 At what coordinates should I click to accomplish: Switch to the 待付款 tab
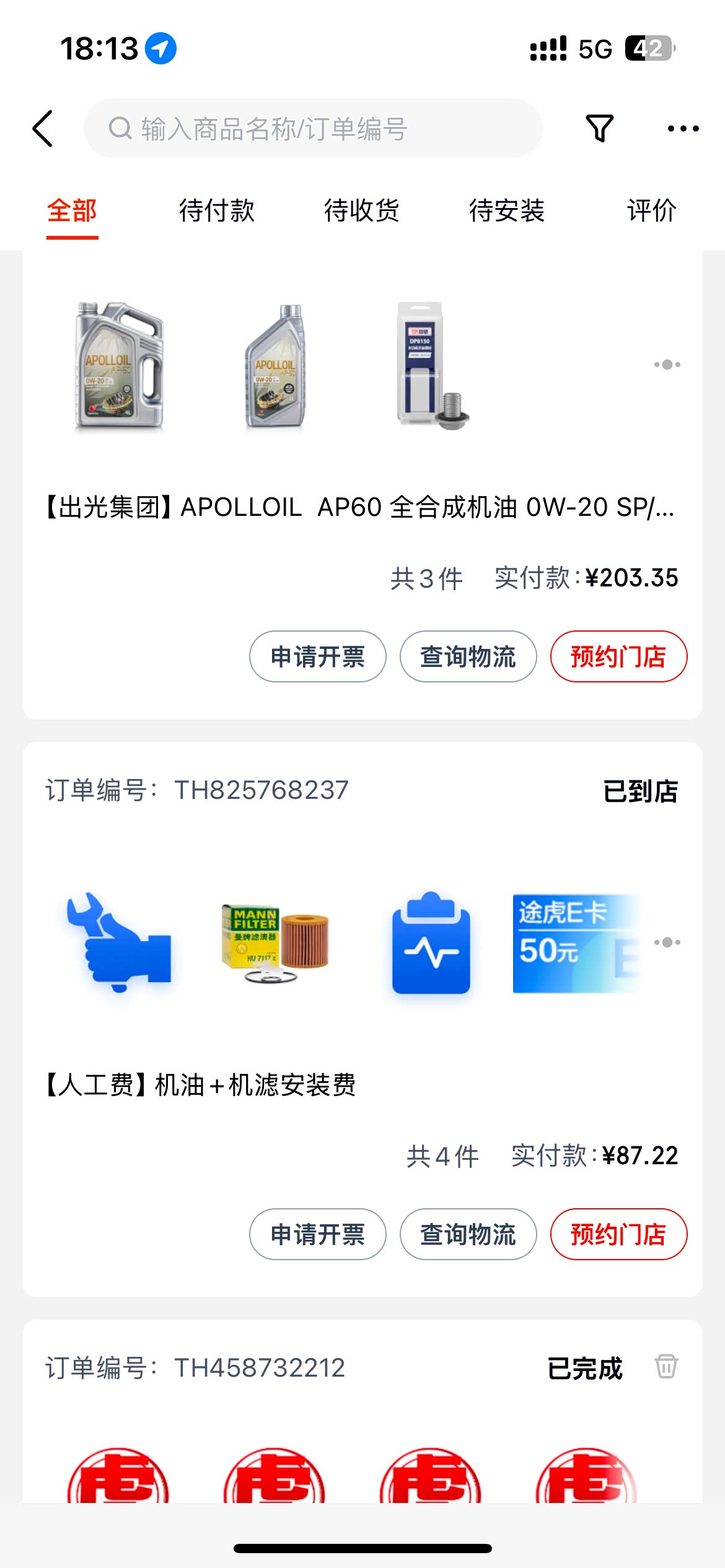coord(216,211)
